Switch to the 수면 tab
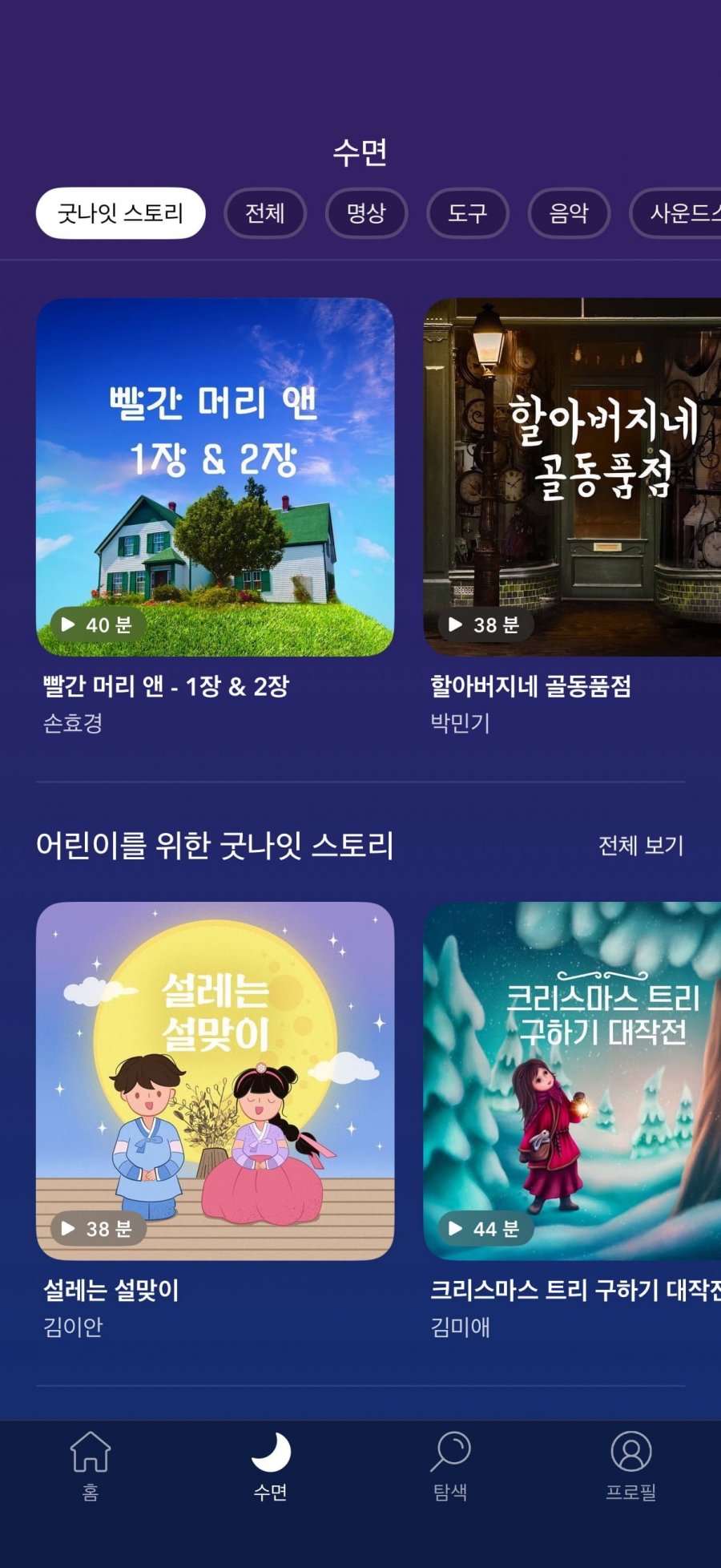Screen dimensions: 721x1568 click(x=270, y=1465)
